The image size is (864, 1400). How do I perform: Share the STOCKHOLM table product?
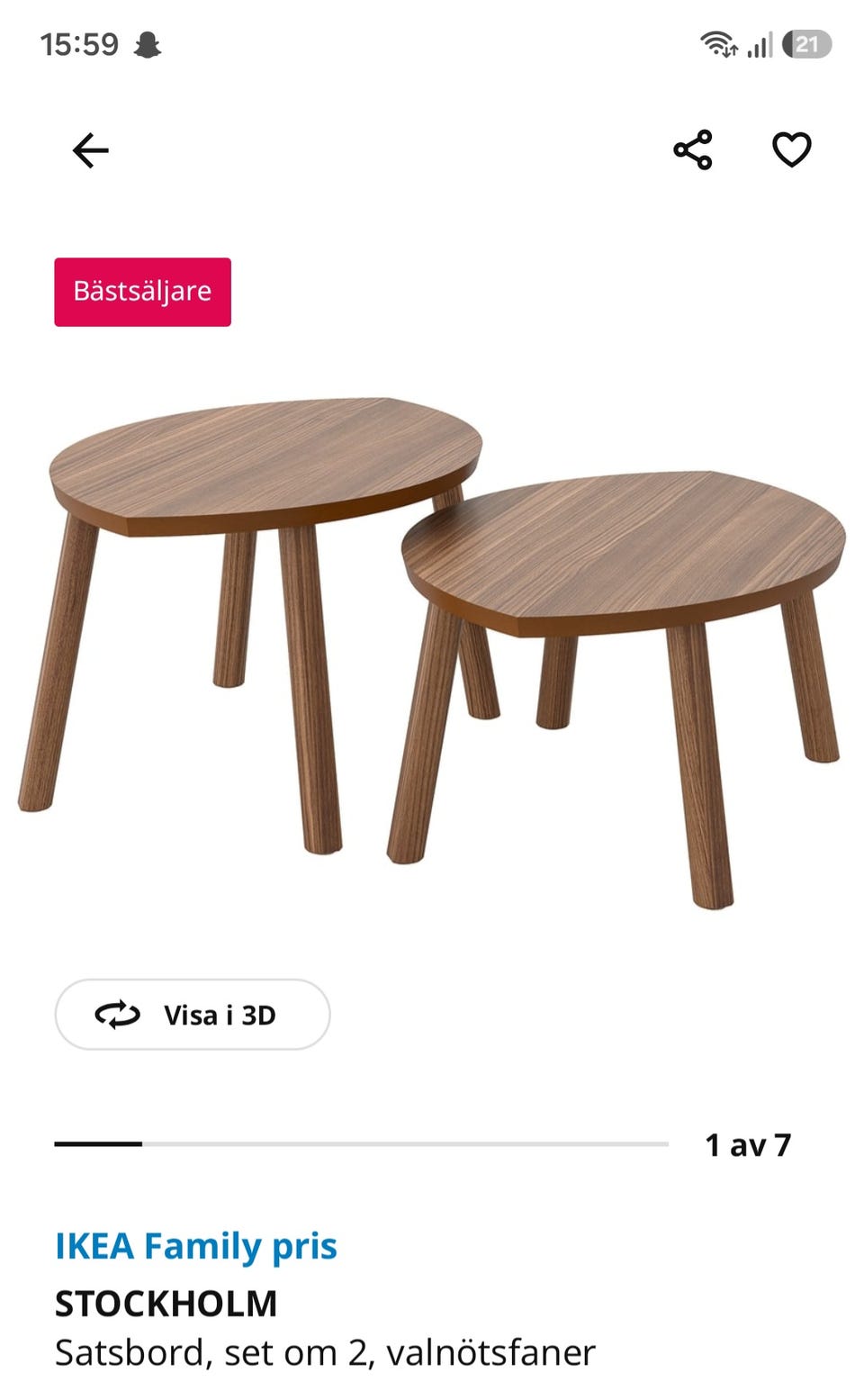coord(693,149)
